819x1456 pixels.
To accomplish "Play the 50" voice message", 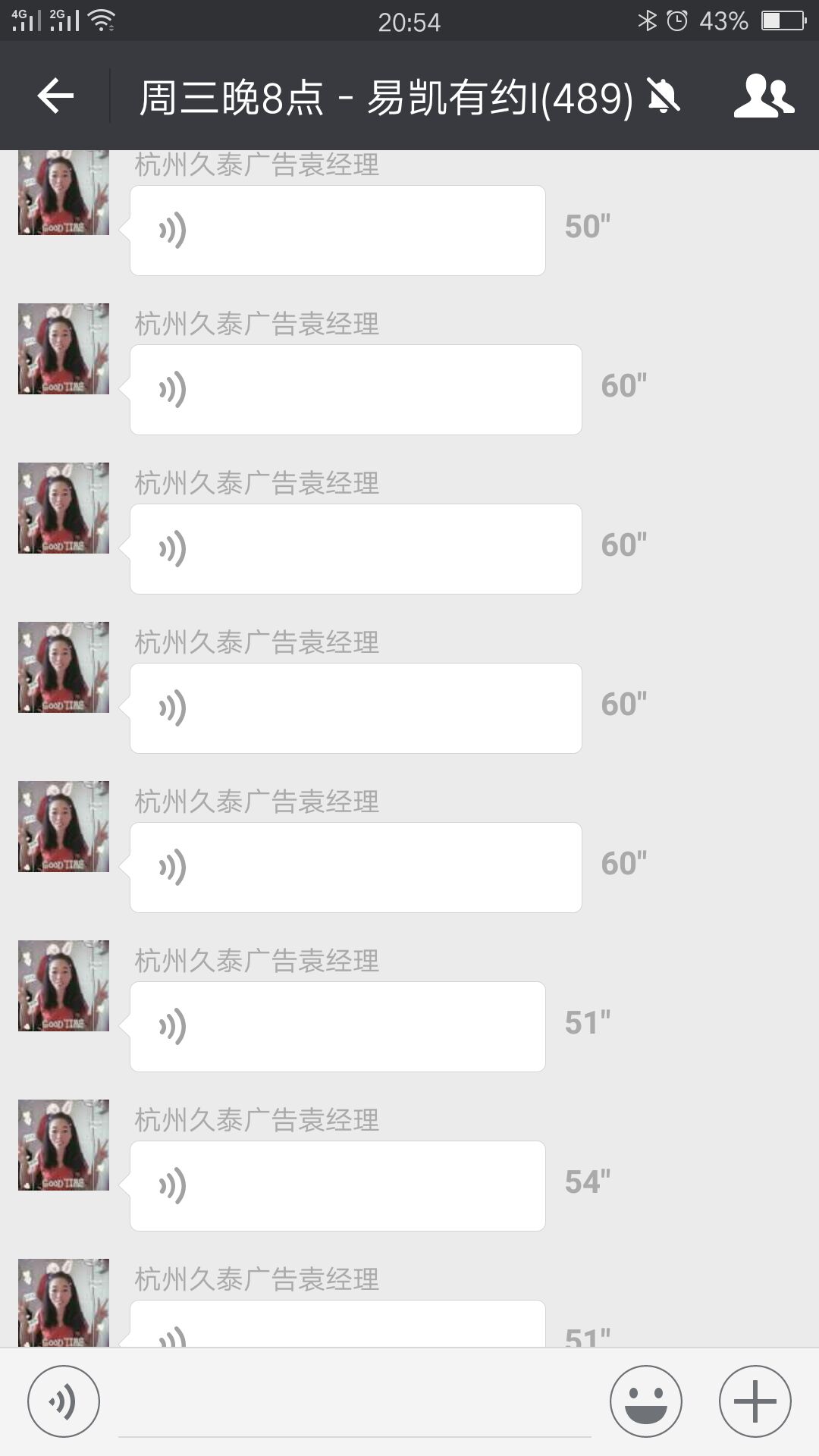I will point(337,231).
